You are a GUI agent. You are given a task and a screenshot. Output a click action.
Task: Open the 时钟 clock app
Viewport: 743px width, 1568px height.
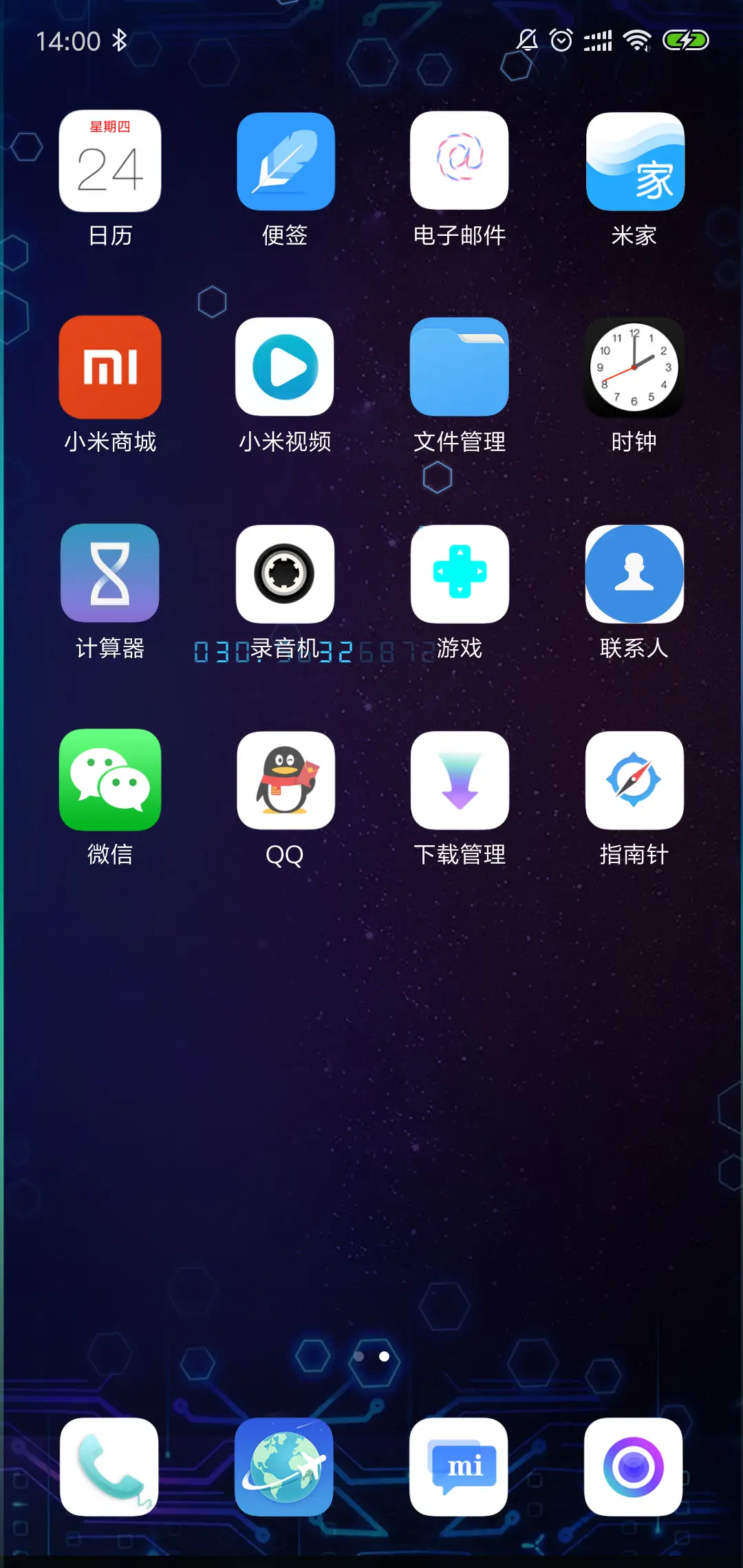click(x=634, y=367)
